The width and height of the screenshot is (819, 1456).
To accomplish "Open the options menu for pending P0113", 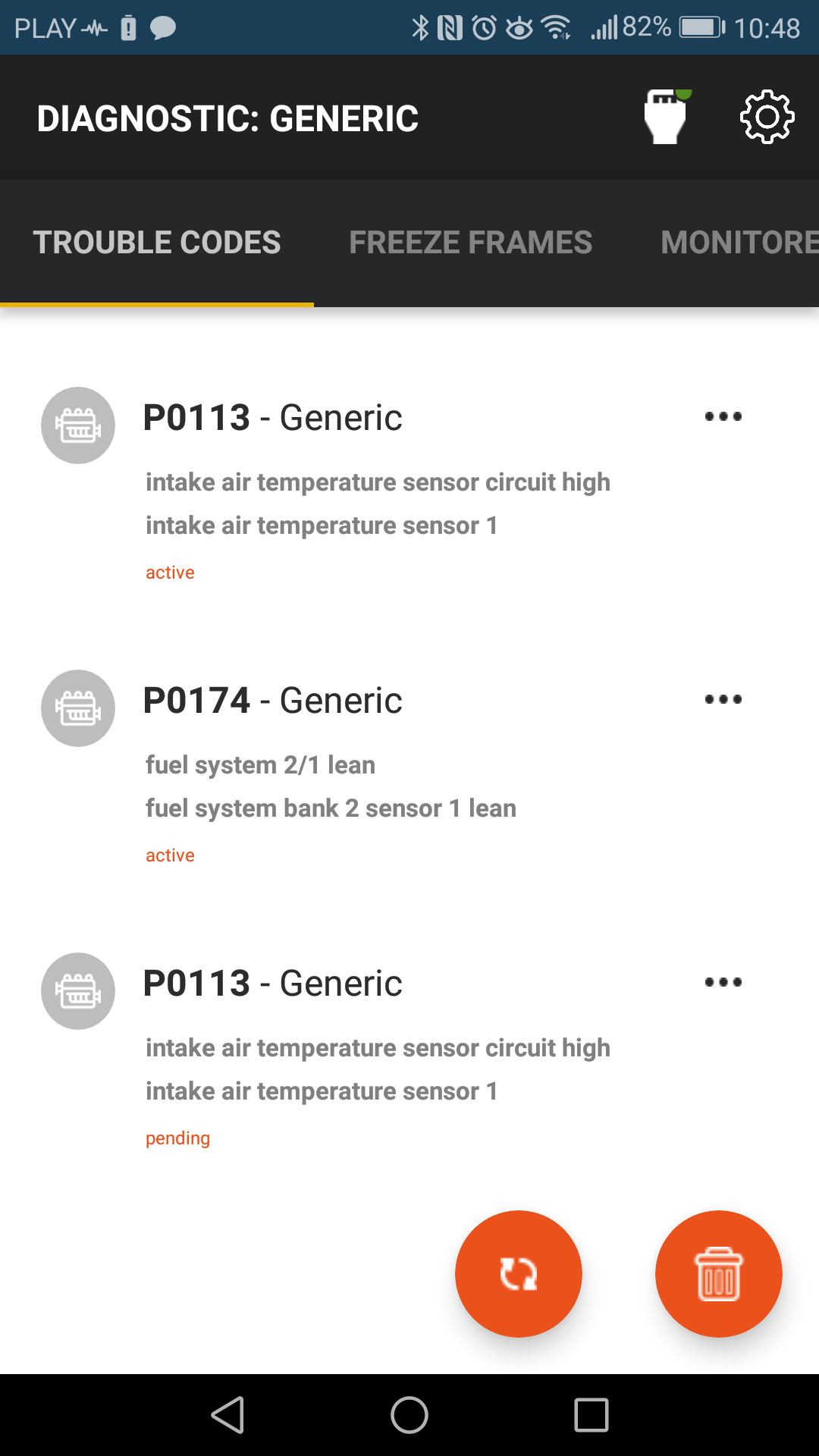I will click(723, 981).
